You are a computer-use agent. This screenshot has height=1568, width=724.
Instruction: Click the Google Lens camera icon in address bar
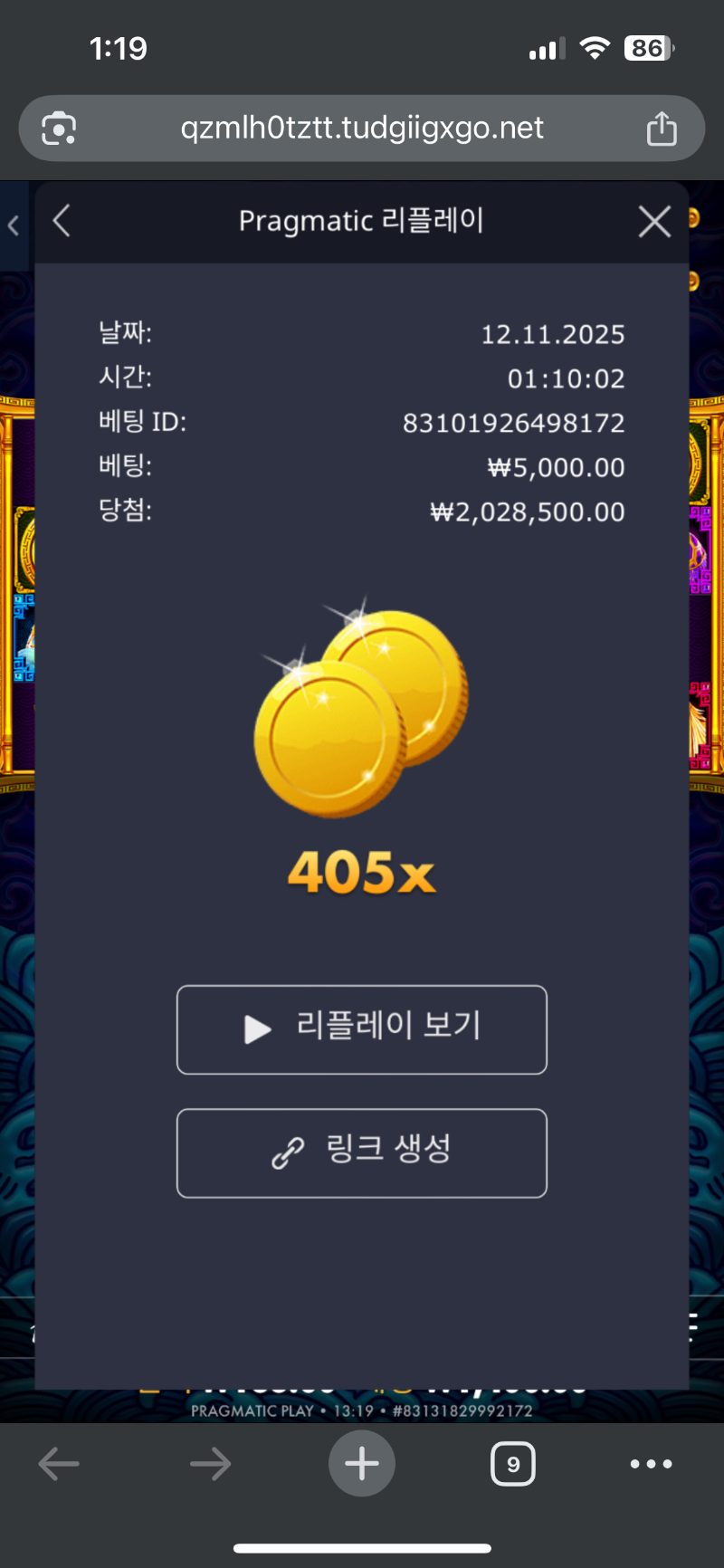(58, 128)
